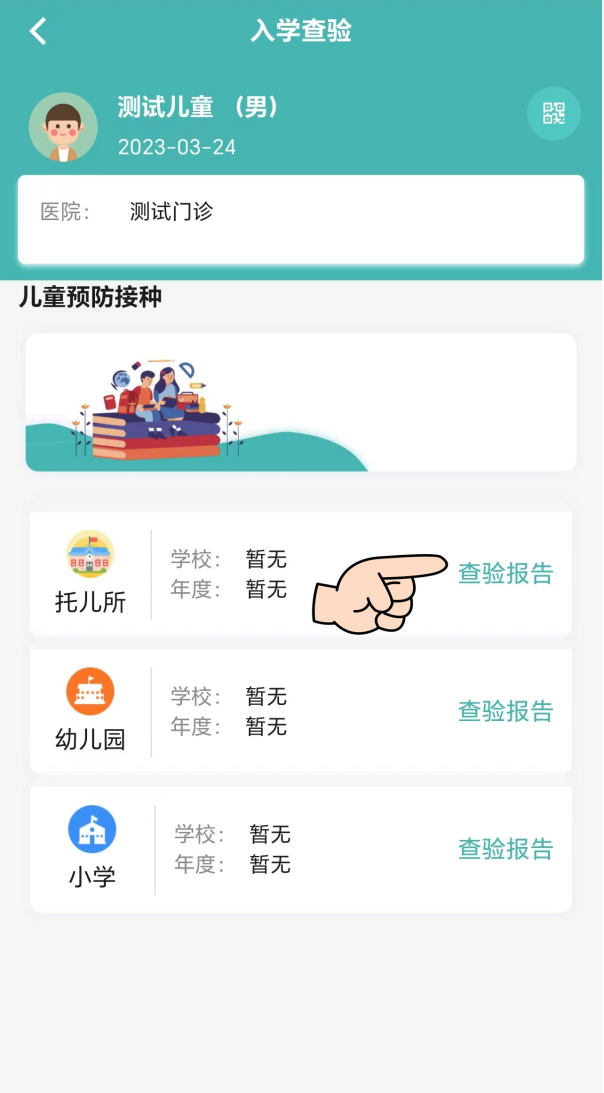The width and height of the screenshot is (604, 1093).
Task: Open the child's QR code icon
Action: 553,113
